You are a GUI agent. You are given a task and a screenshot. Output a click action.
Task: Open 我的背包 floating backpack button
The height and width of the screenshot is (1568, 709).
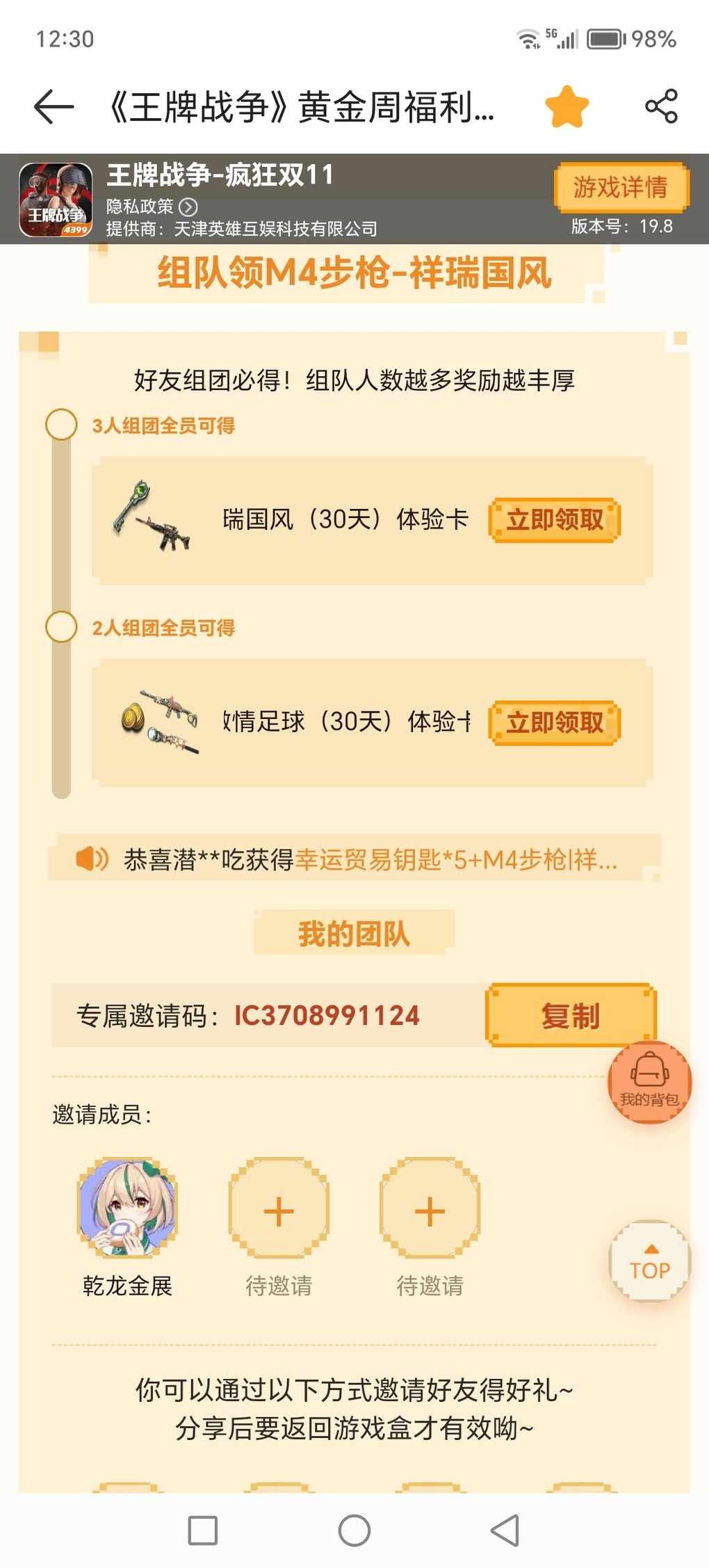pyautogui.click(x=649, y=1081)
